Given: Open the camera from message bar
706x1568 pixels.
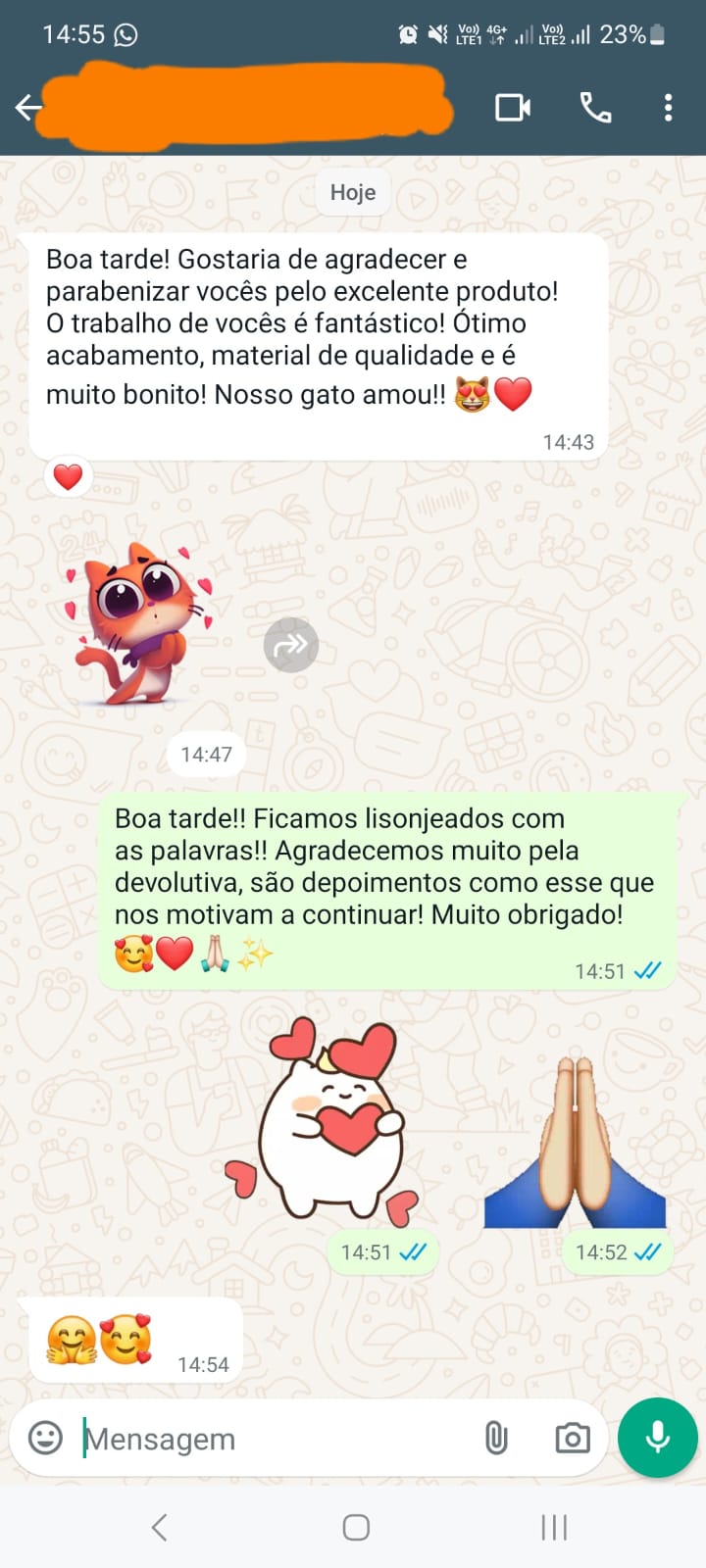Looking at the screenshot, I should coord(573,1438).
